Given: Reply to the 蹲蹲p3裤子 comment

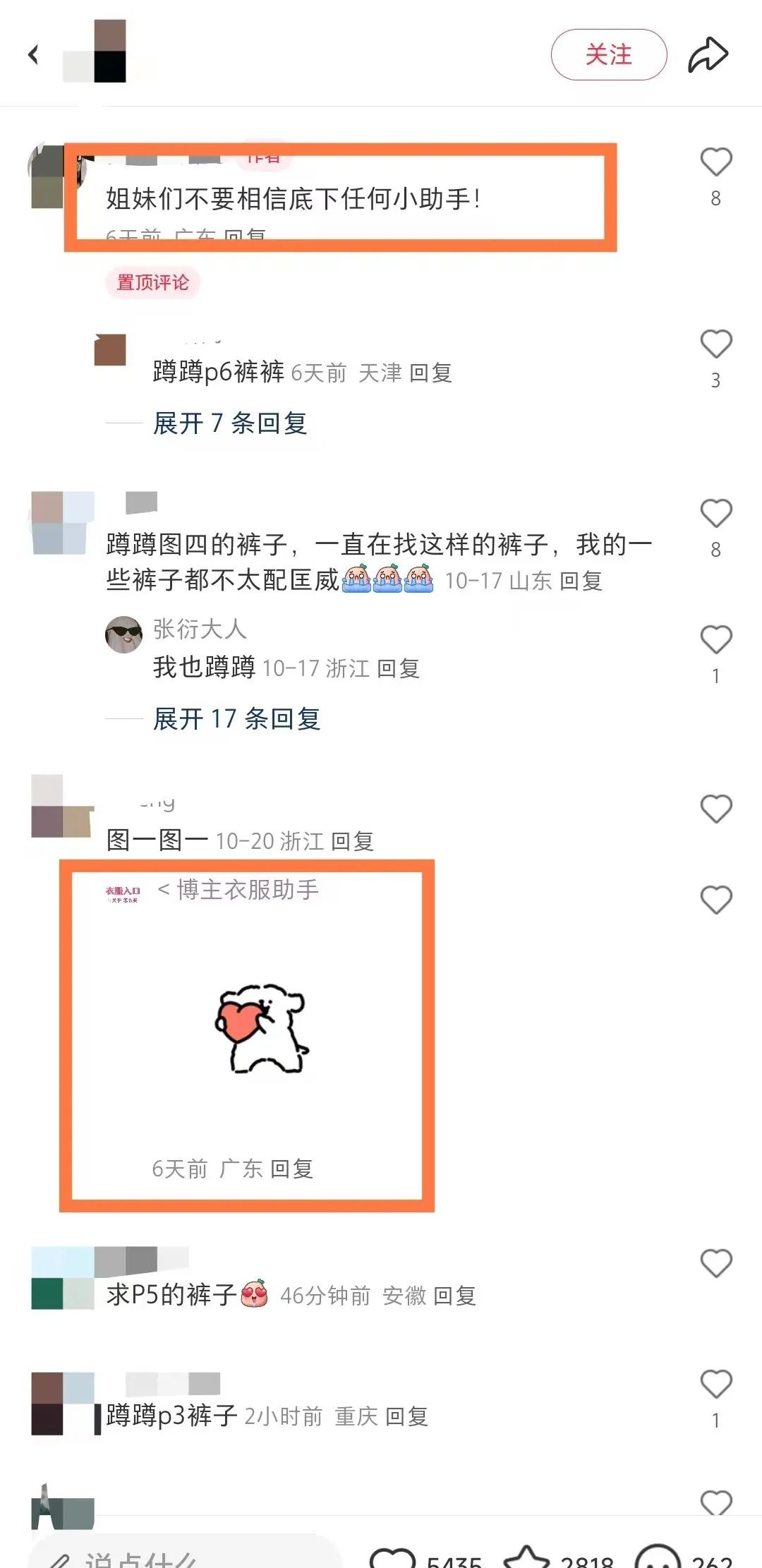Looking at the screenshot, I should tap(406, 1416).
